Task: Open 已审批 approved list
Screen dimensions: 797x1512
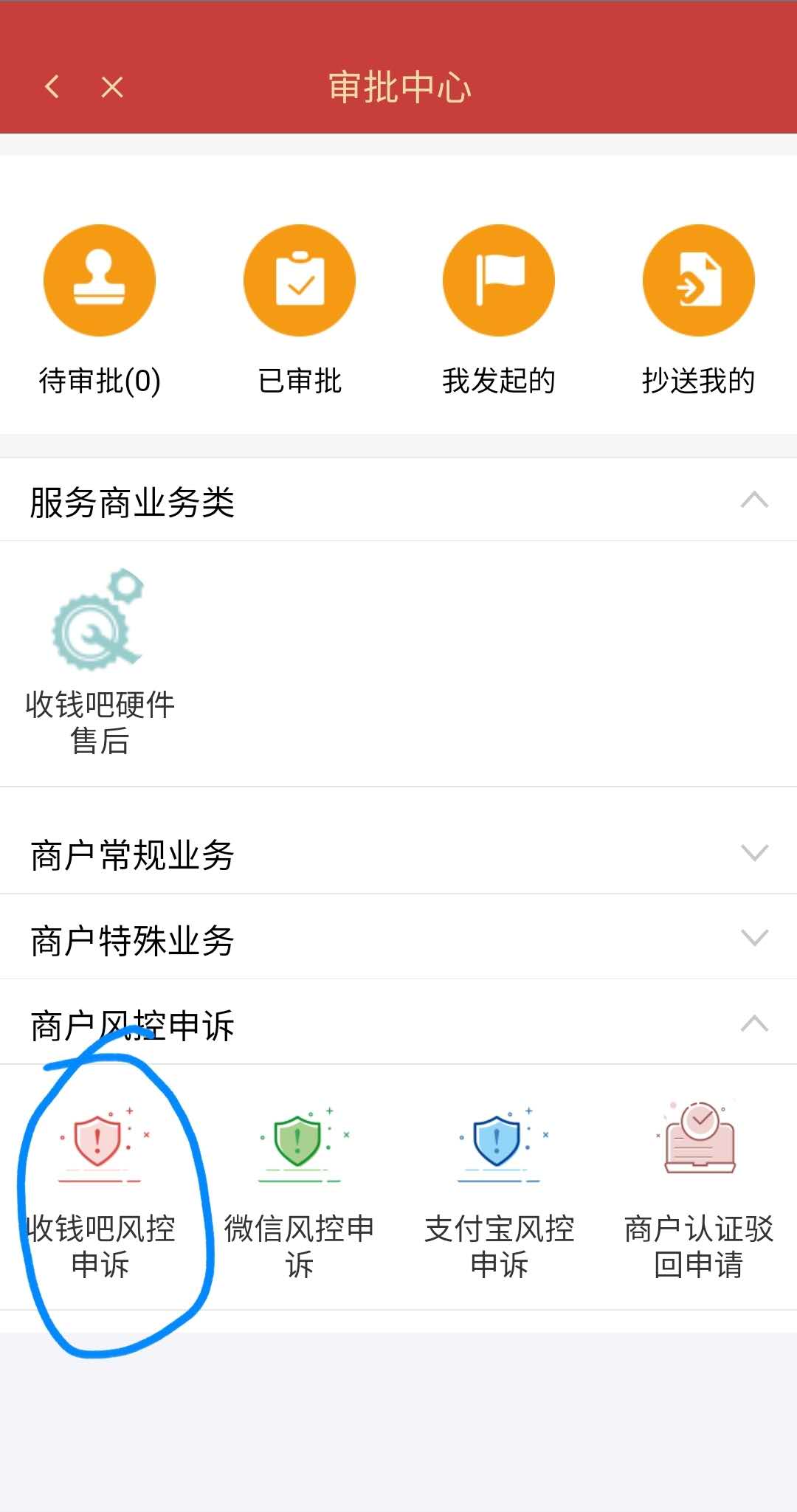Action: click(x=300, y=310)
